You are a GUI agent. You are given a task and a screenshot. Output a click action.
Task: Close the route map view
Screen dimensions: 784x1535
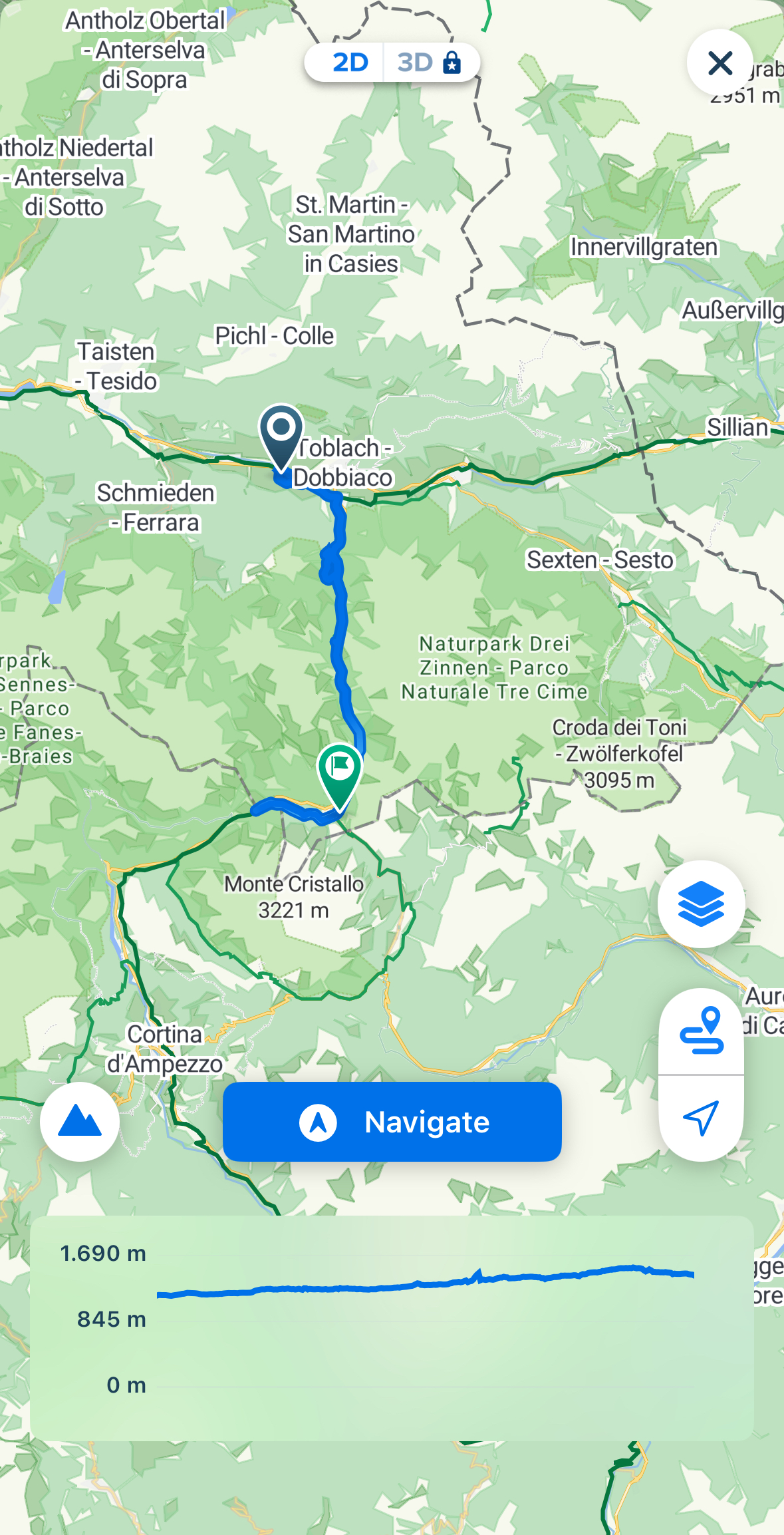click(720, 63)
